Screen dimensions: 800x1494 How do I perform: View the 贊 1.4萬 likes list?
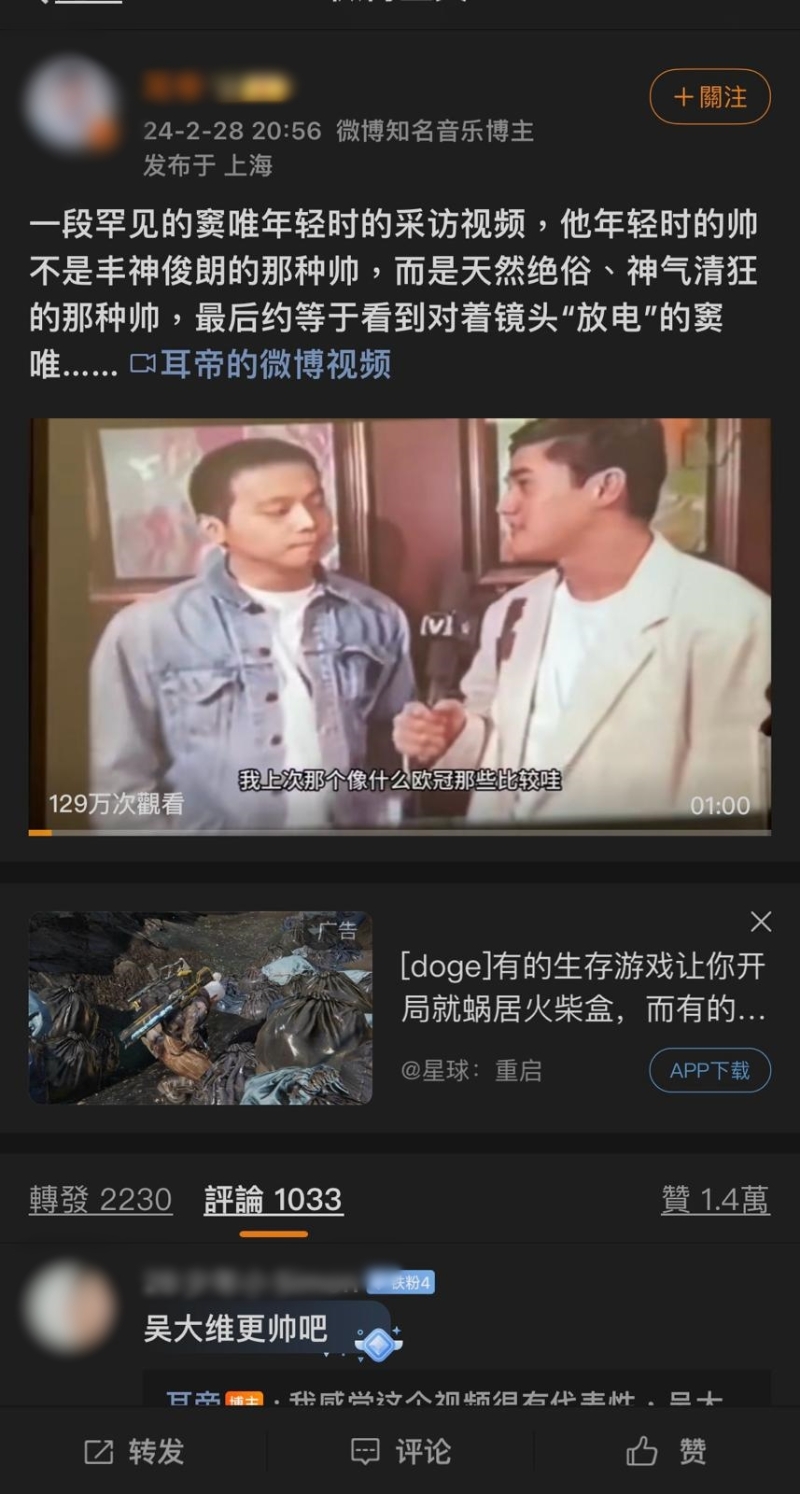pos(715,1199)
